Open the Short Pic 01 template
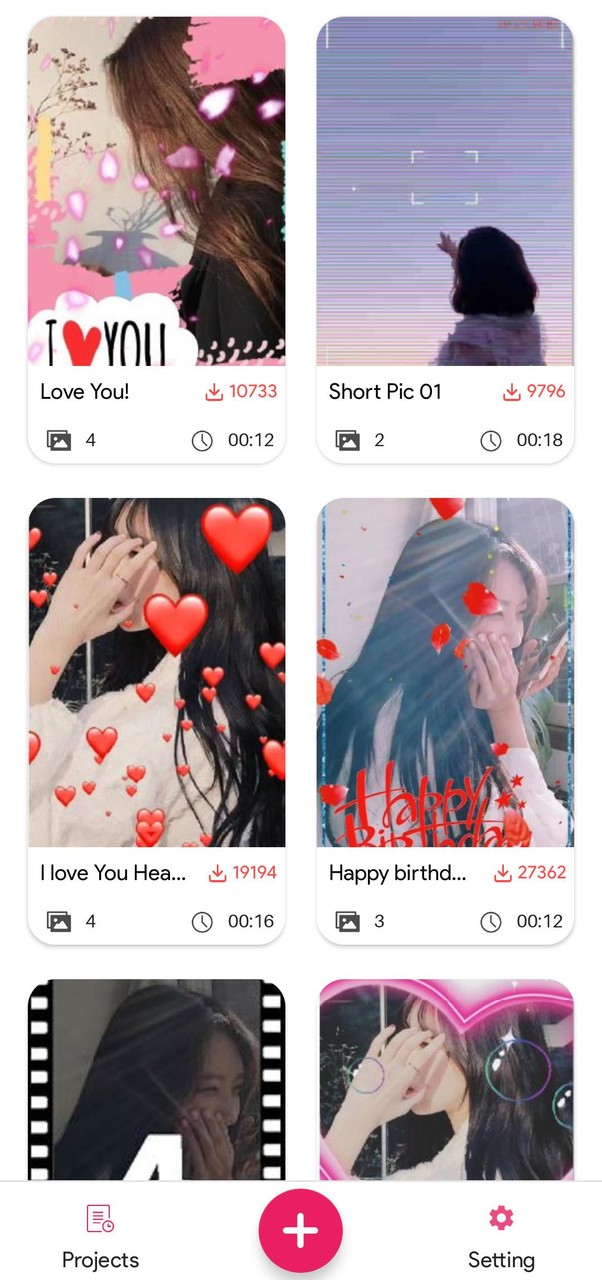Viewport: 602px width, 1280px height. click(x=445, y=200)
